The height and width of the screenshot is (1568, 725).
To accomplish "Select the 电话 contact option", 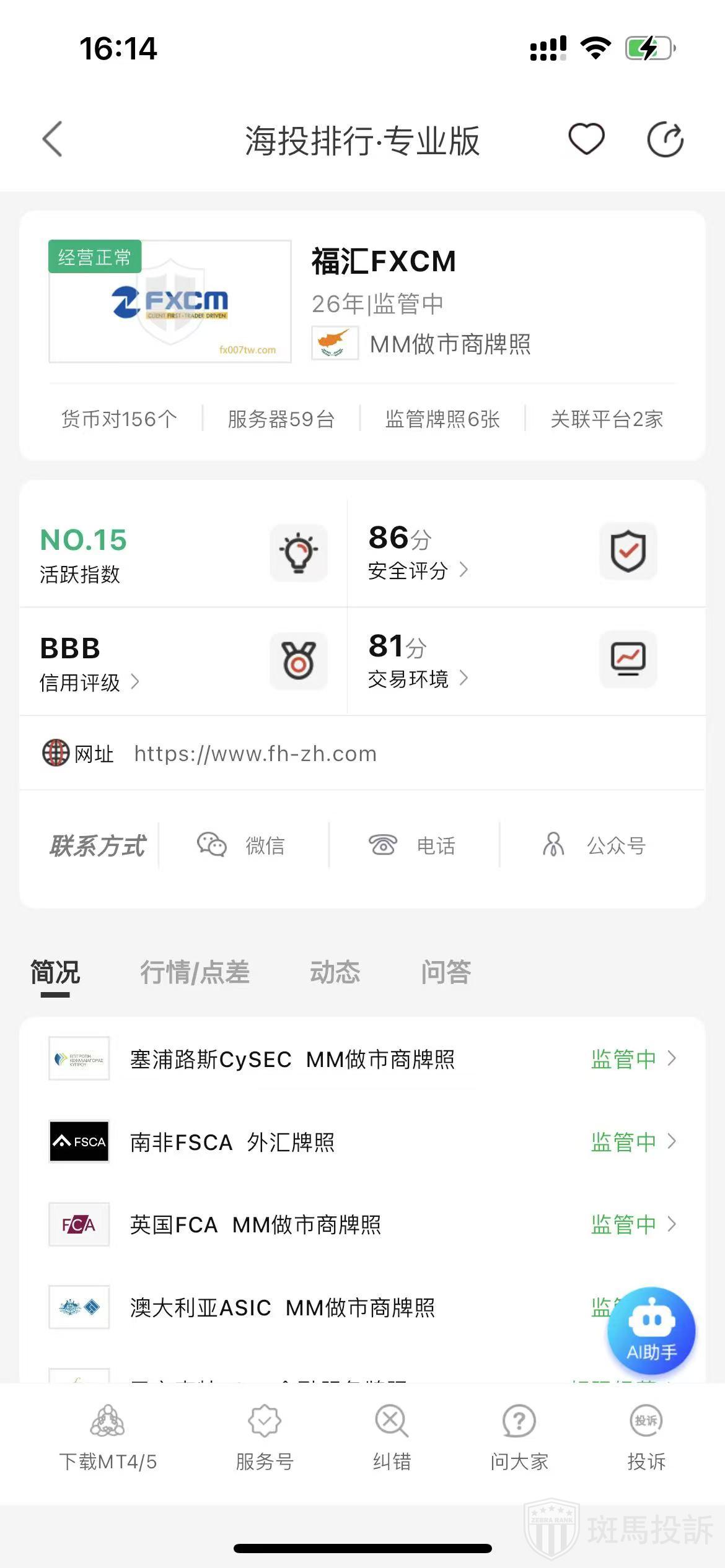I will tap(413, 845).
